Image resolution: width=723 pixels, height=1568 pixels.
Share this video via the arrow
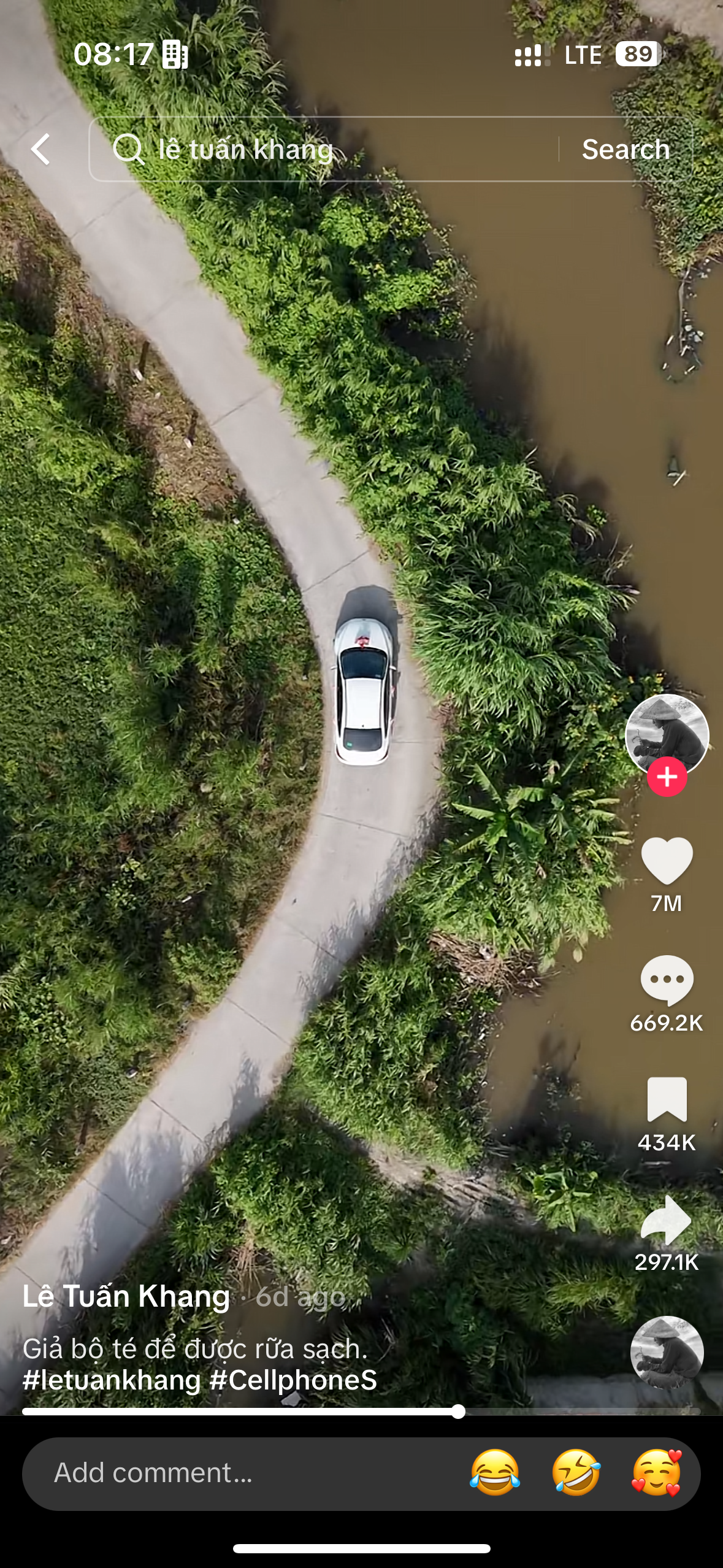click(x=667, y=1220)
